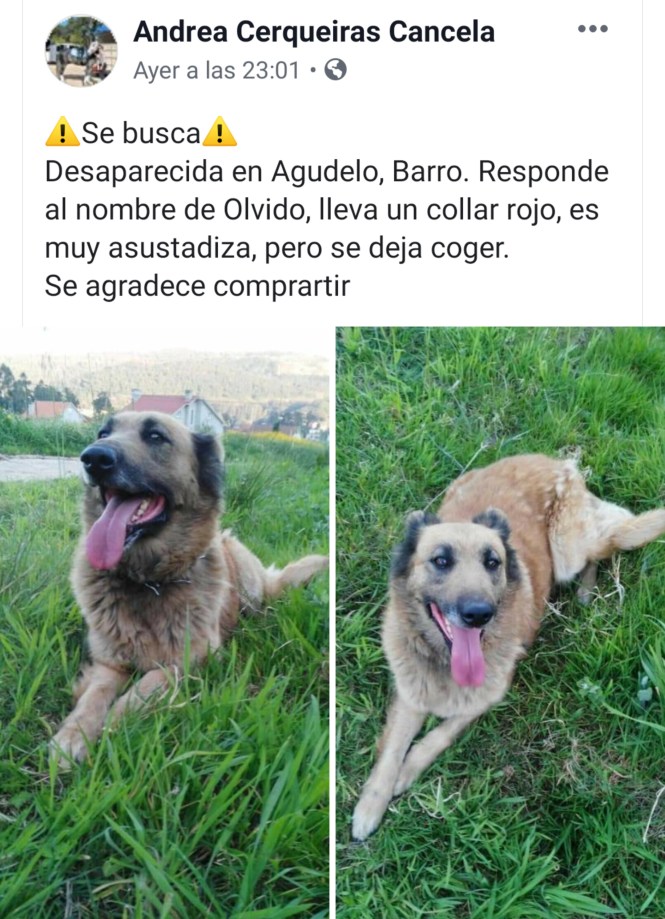The height and width of the screenshot is (919, 665).
Task: Open Andrea Cerqueiras Cancela's profile picture
Action: 81,51
